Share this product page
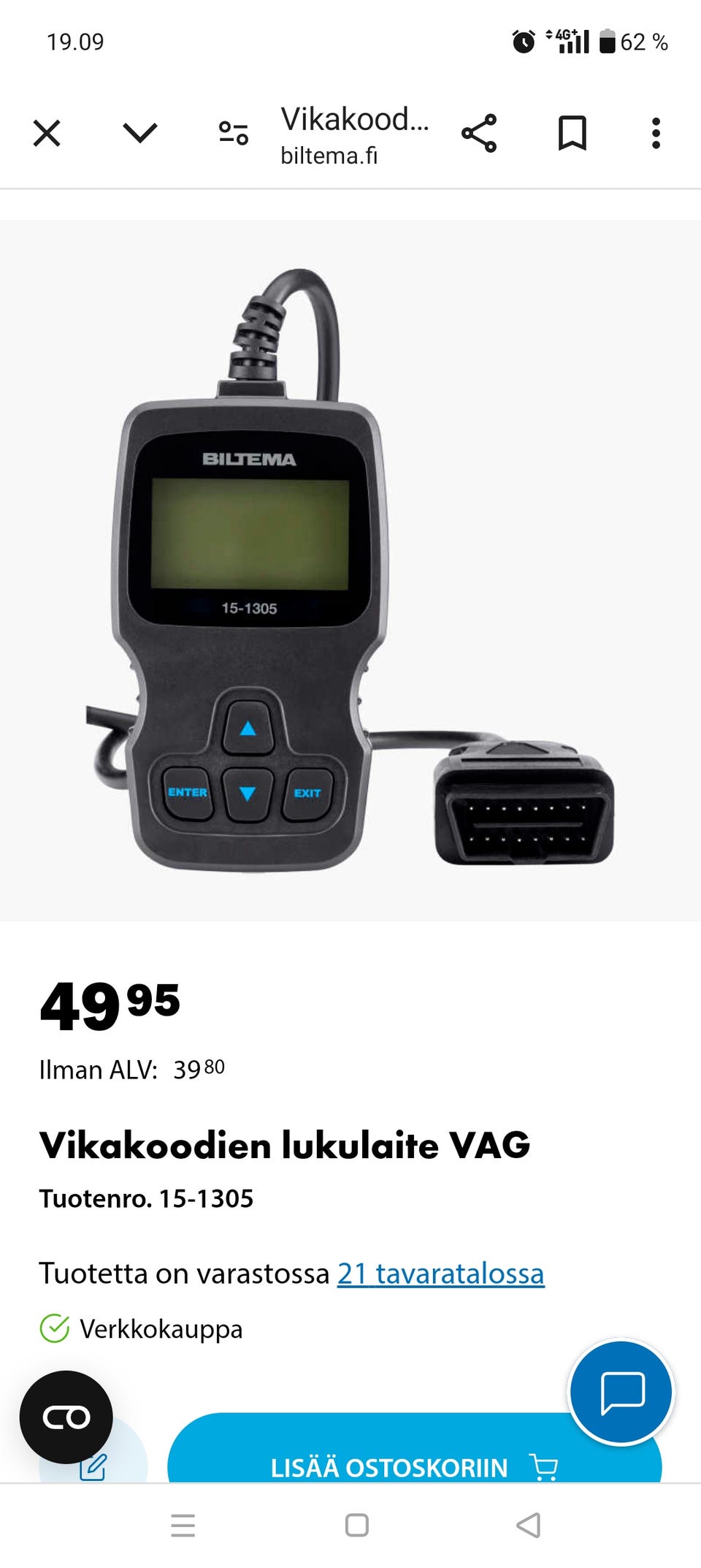 click(479, 134)
